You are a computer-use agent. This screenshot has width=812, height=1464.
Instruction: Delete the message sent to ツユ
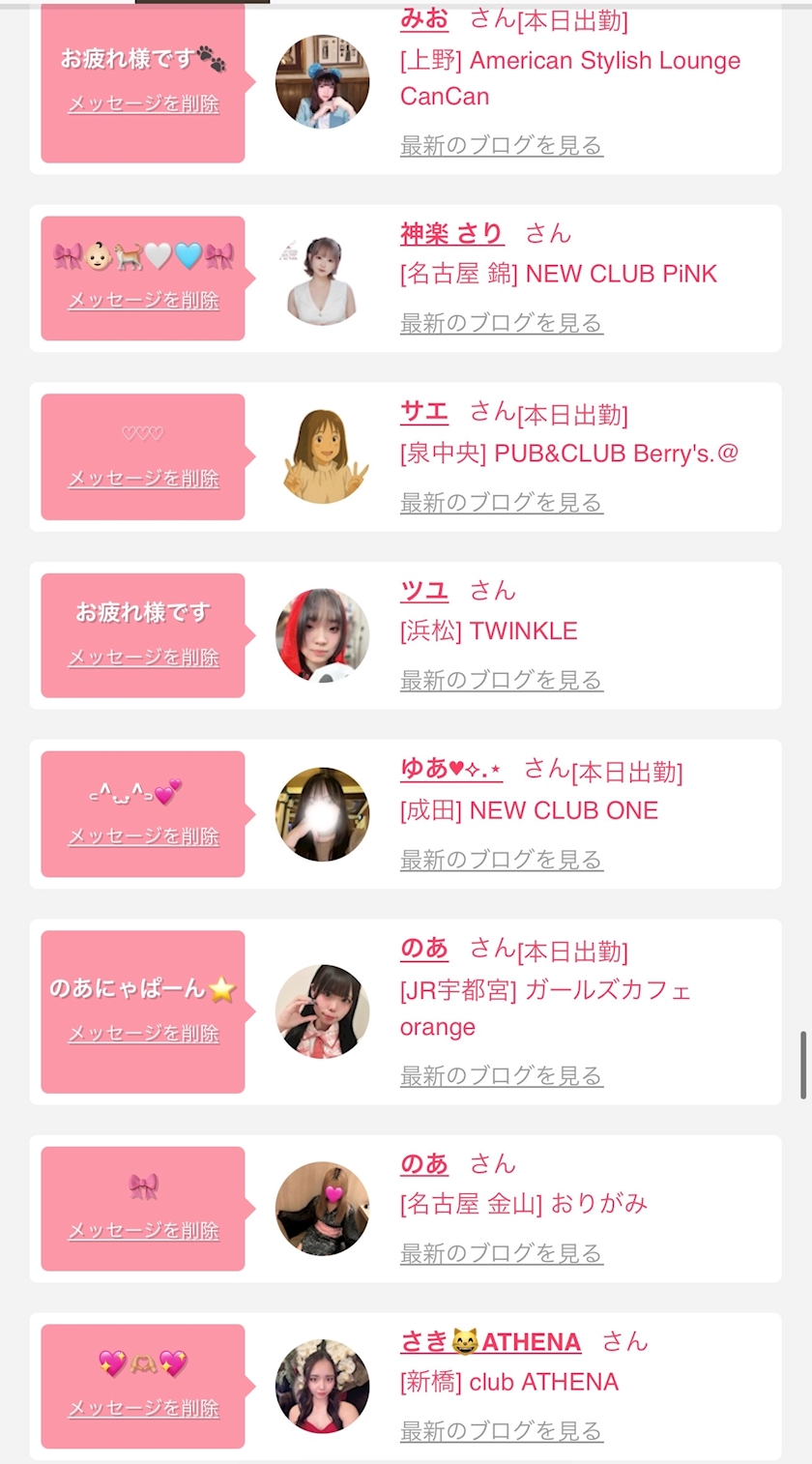(143, 658)
